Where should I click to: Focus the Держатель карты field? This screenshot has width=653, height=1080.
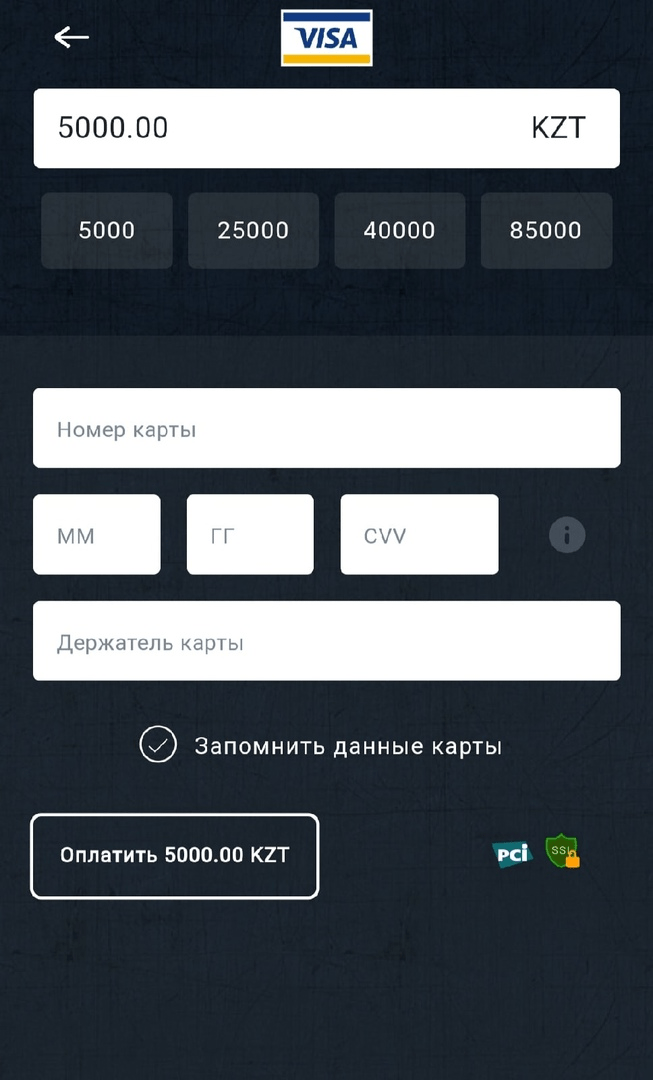pyautogui.click(x=326, y=641)
